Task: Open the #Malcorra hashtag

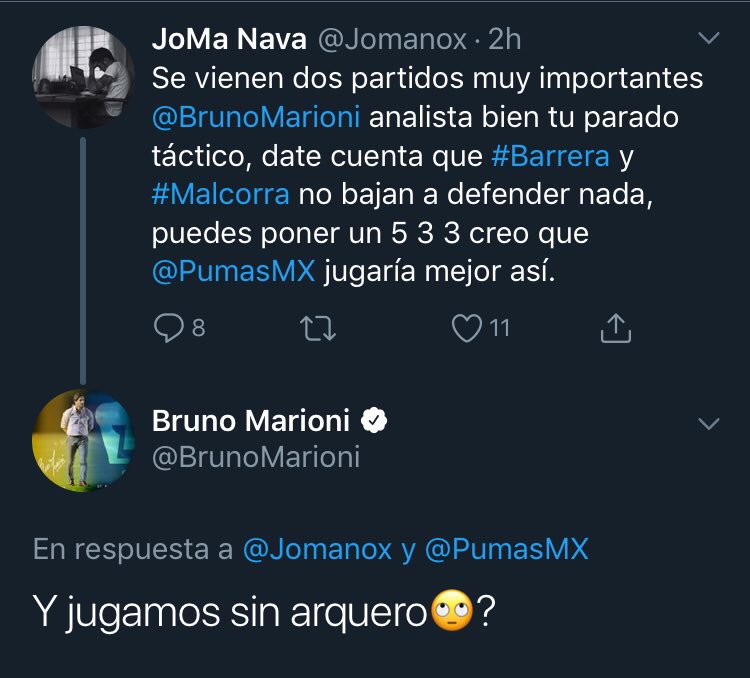Action: click(x=220, y=196)
